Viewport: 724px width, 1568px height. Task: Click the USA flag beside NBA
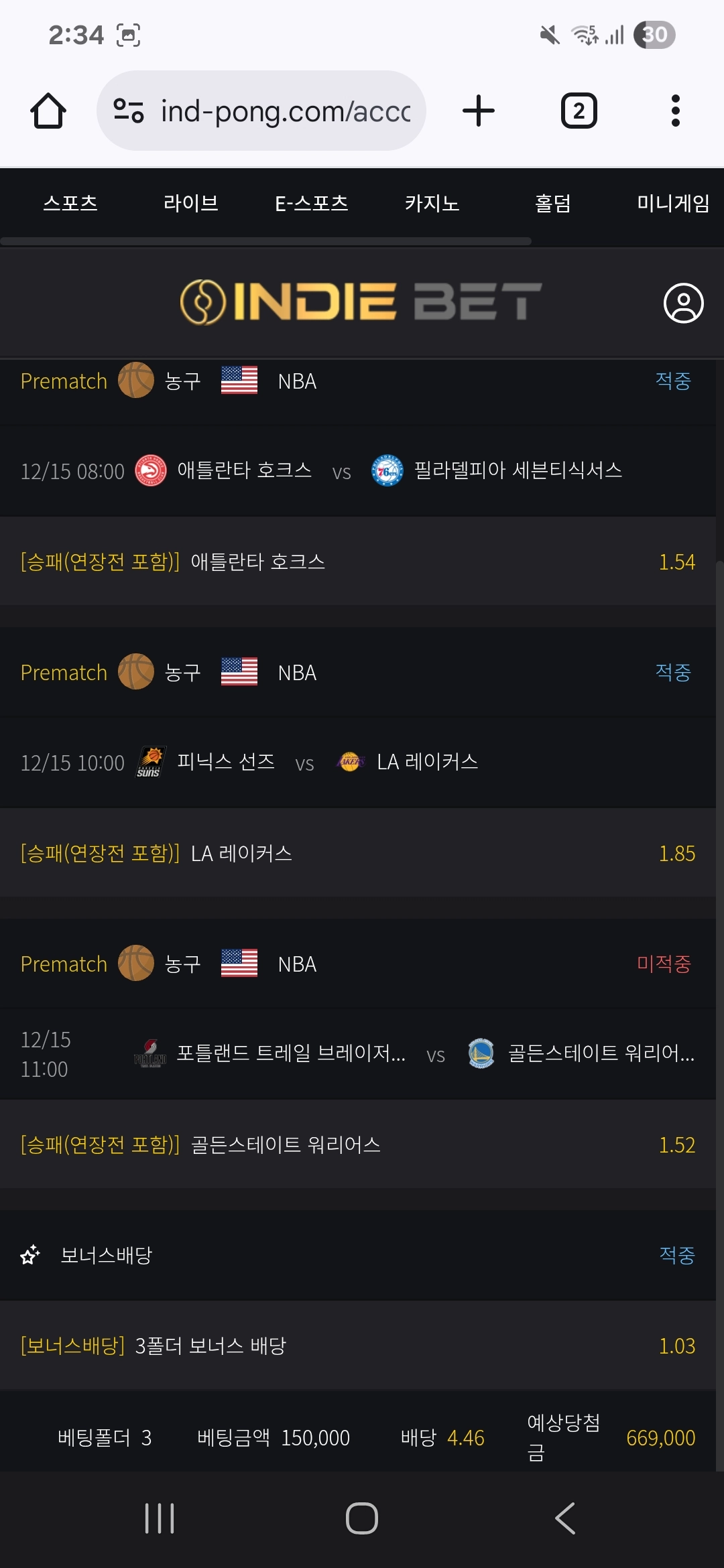239,381
